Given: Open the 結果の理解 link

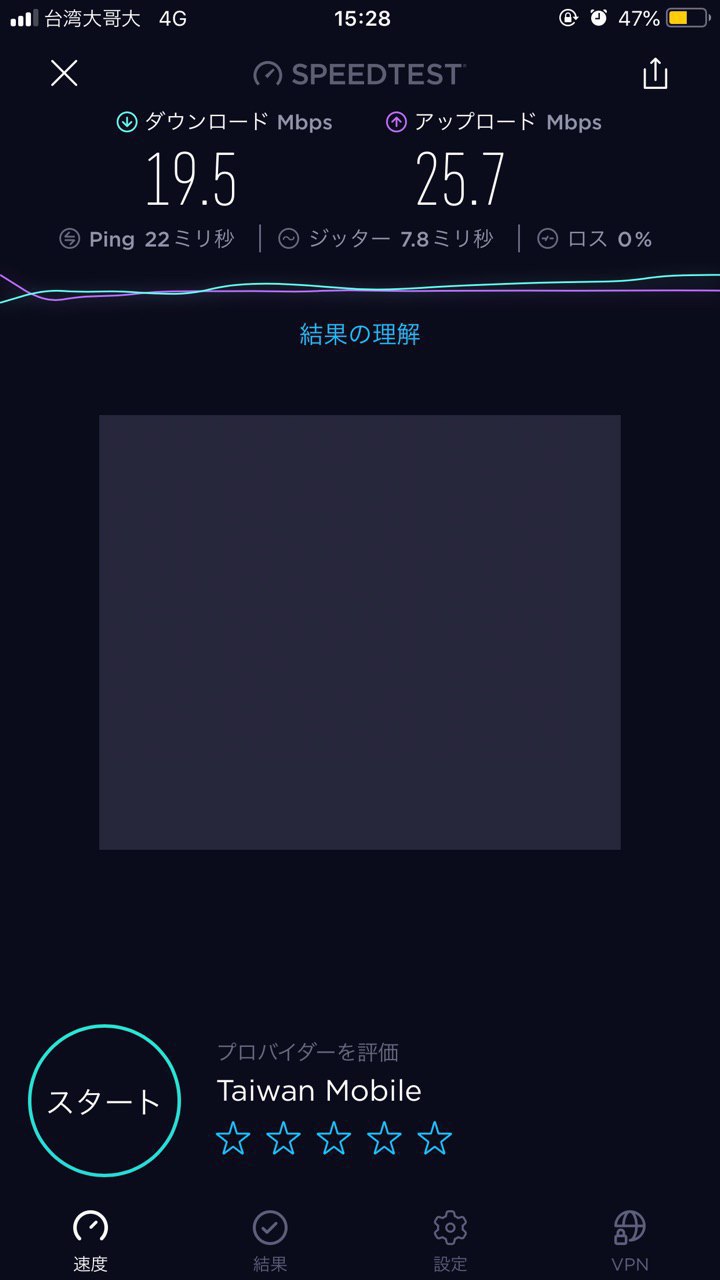Looking at the screenshot, I should coord(360,334).
